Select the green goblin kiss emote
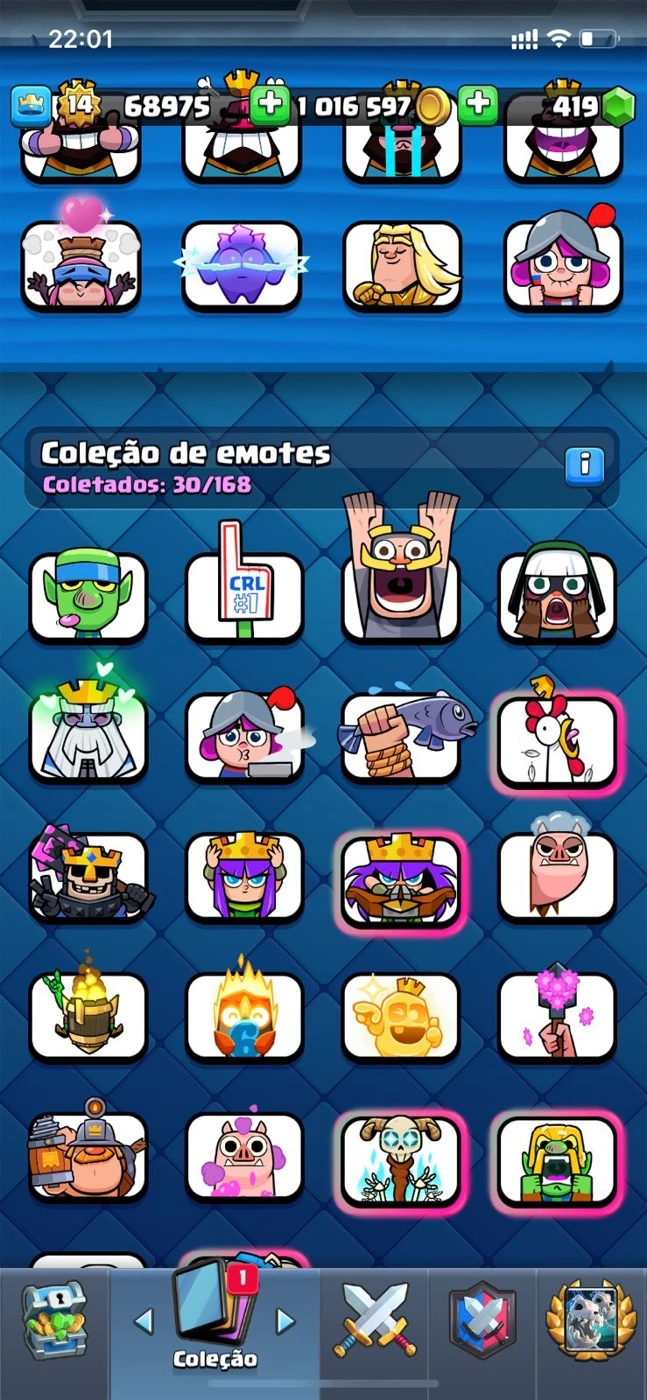 88,597
